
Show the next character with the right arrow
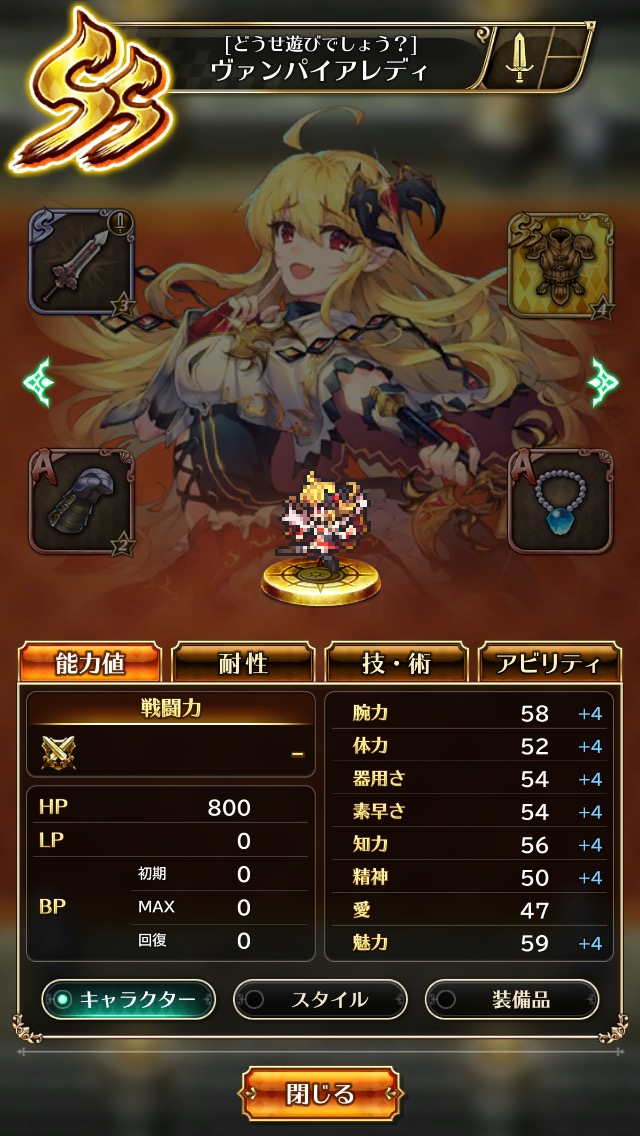(x=603, y=378)
